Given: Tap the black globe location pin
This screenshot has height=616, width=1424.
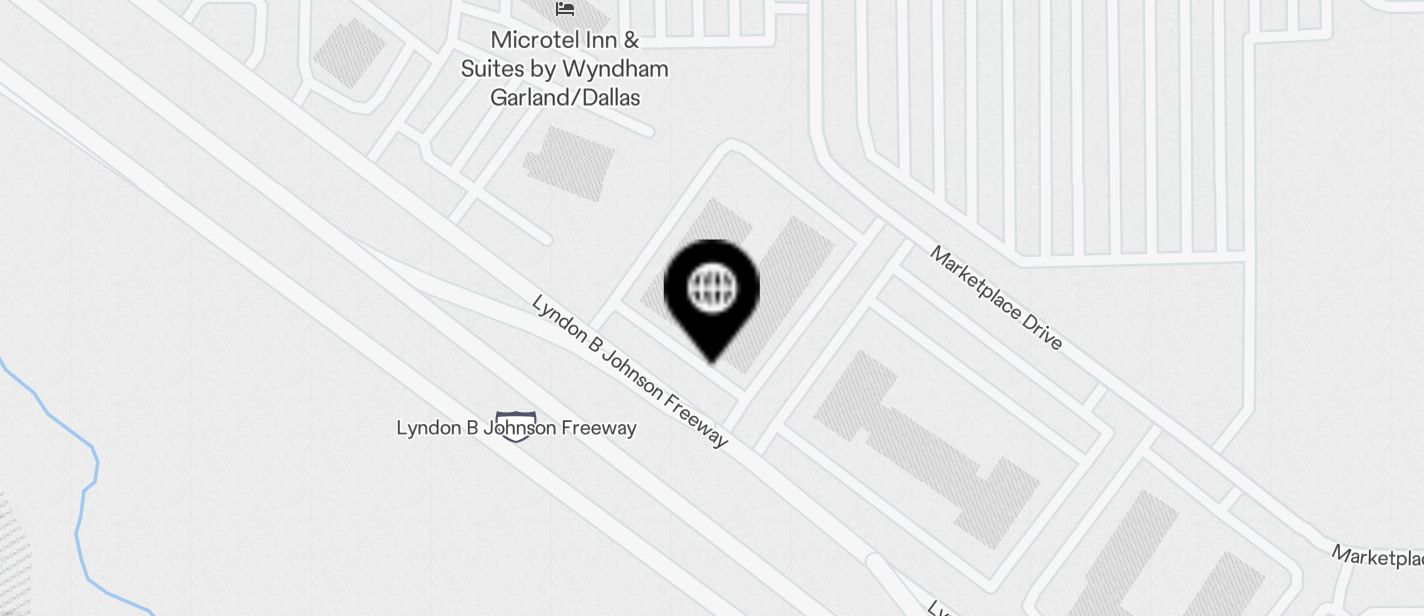Looking at the screenshot, I should (711, 291).
